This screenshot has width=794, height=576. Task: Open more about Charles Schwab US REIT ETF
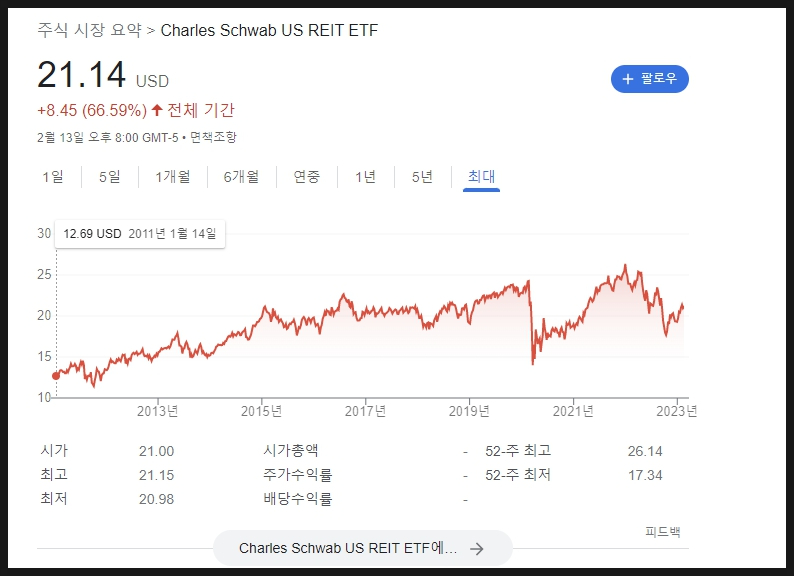tap(362, 548)
